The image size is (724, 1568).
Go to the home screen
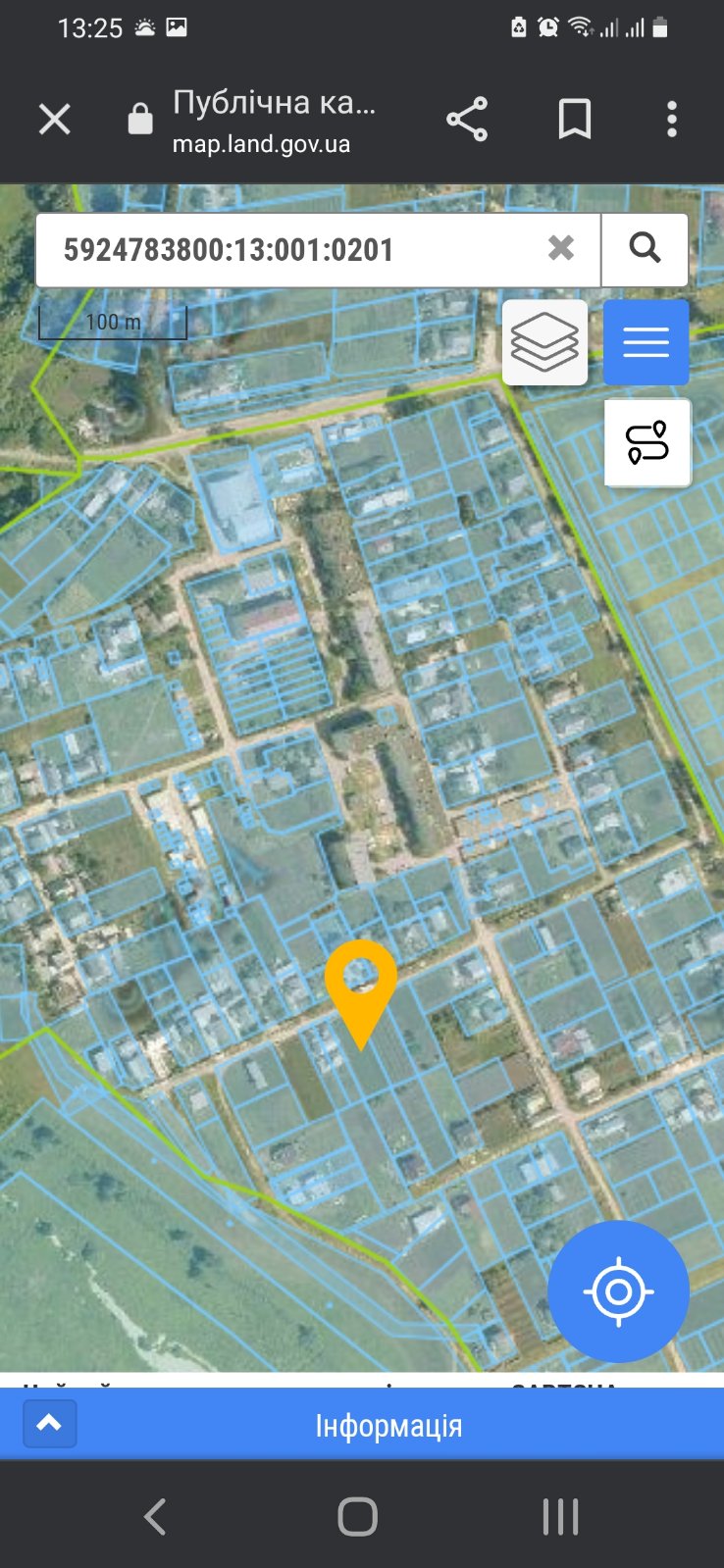click(358, 1516)
